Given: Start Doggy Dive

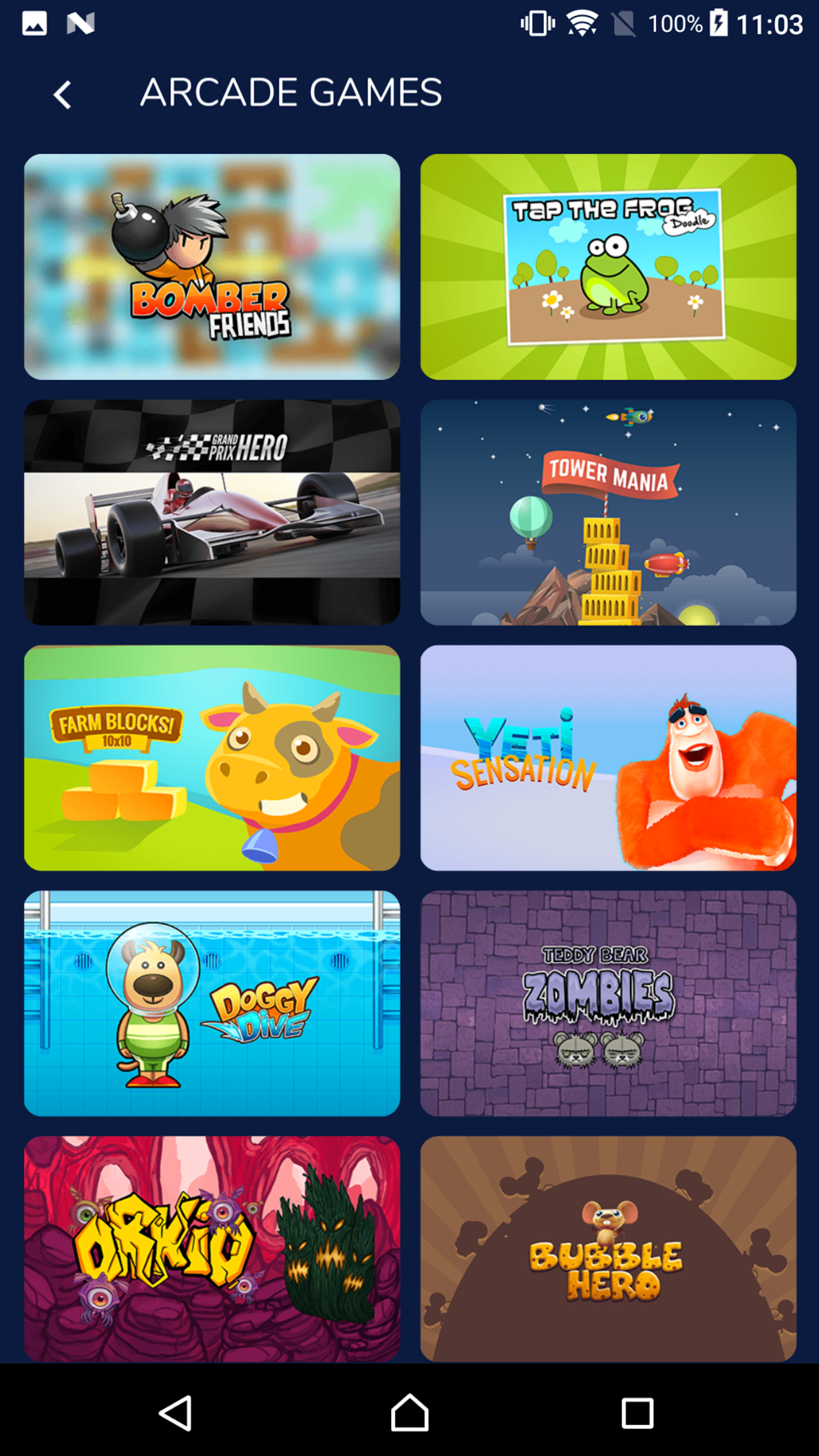Looking at the screenshot, I should click(212, 1004).
